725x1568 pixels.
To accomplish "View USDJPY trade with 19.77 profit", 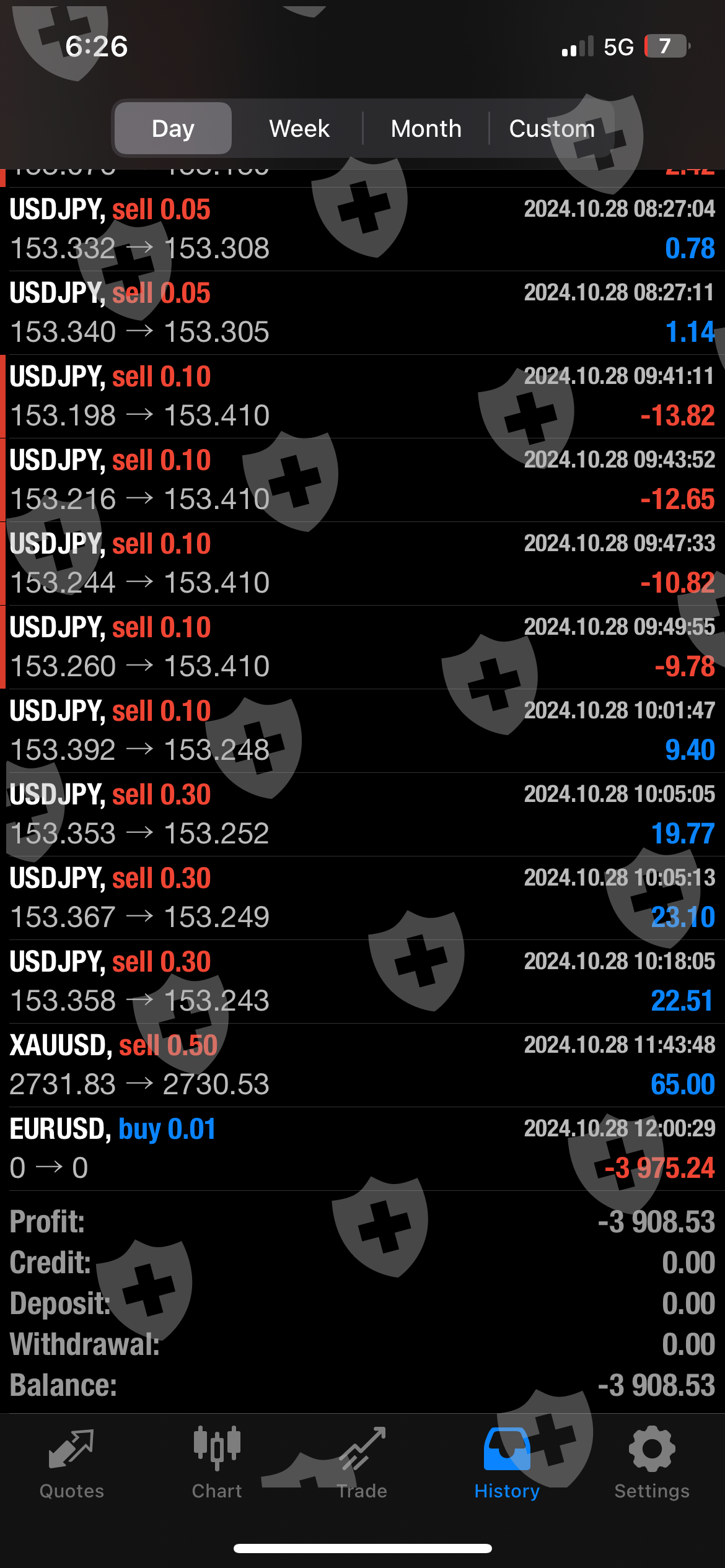I will (362, 814).
